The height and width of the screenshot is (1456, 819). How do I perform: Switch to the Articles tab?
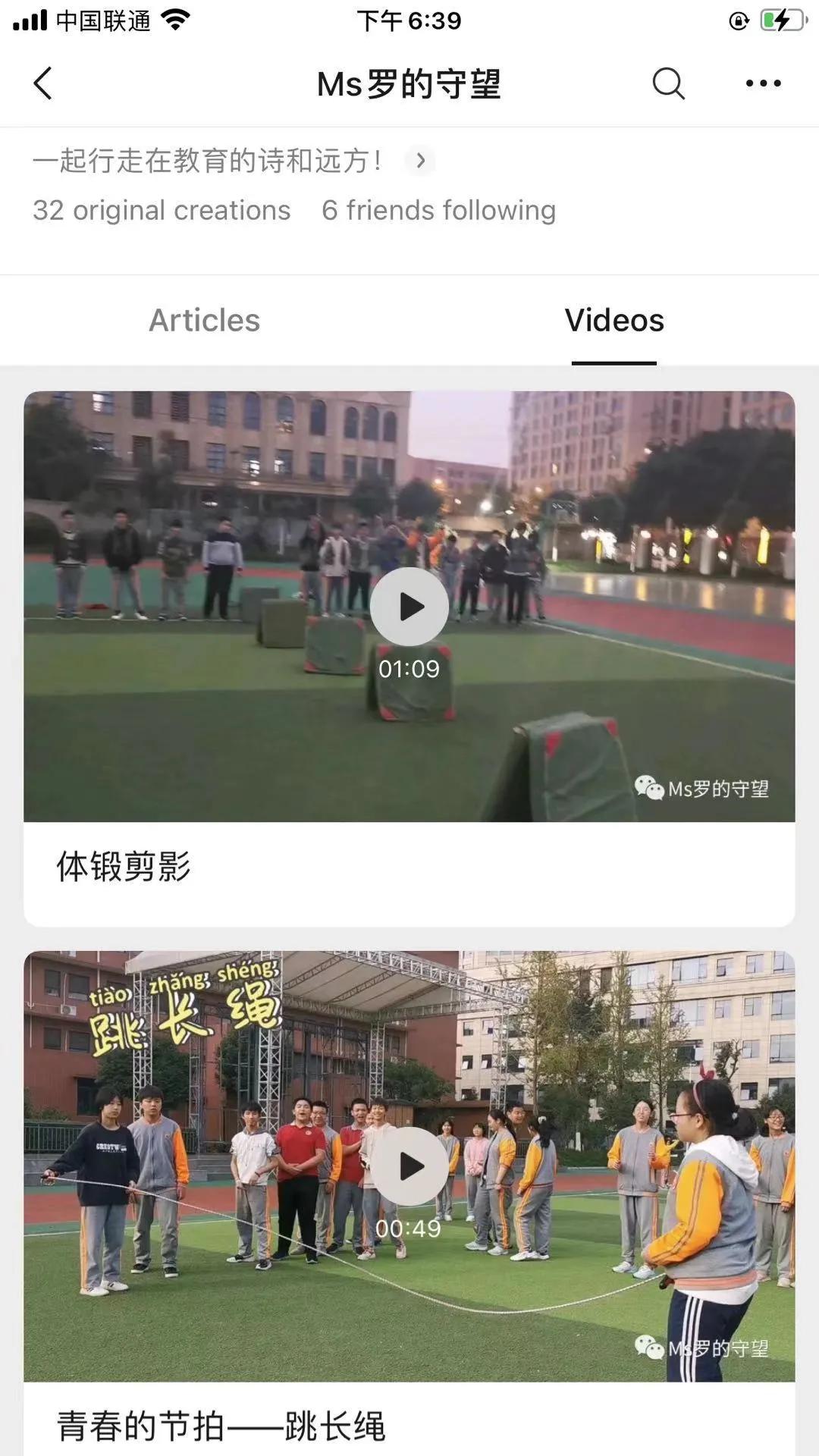coord(204,321)
